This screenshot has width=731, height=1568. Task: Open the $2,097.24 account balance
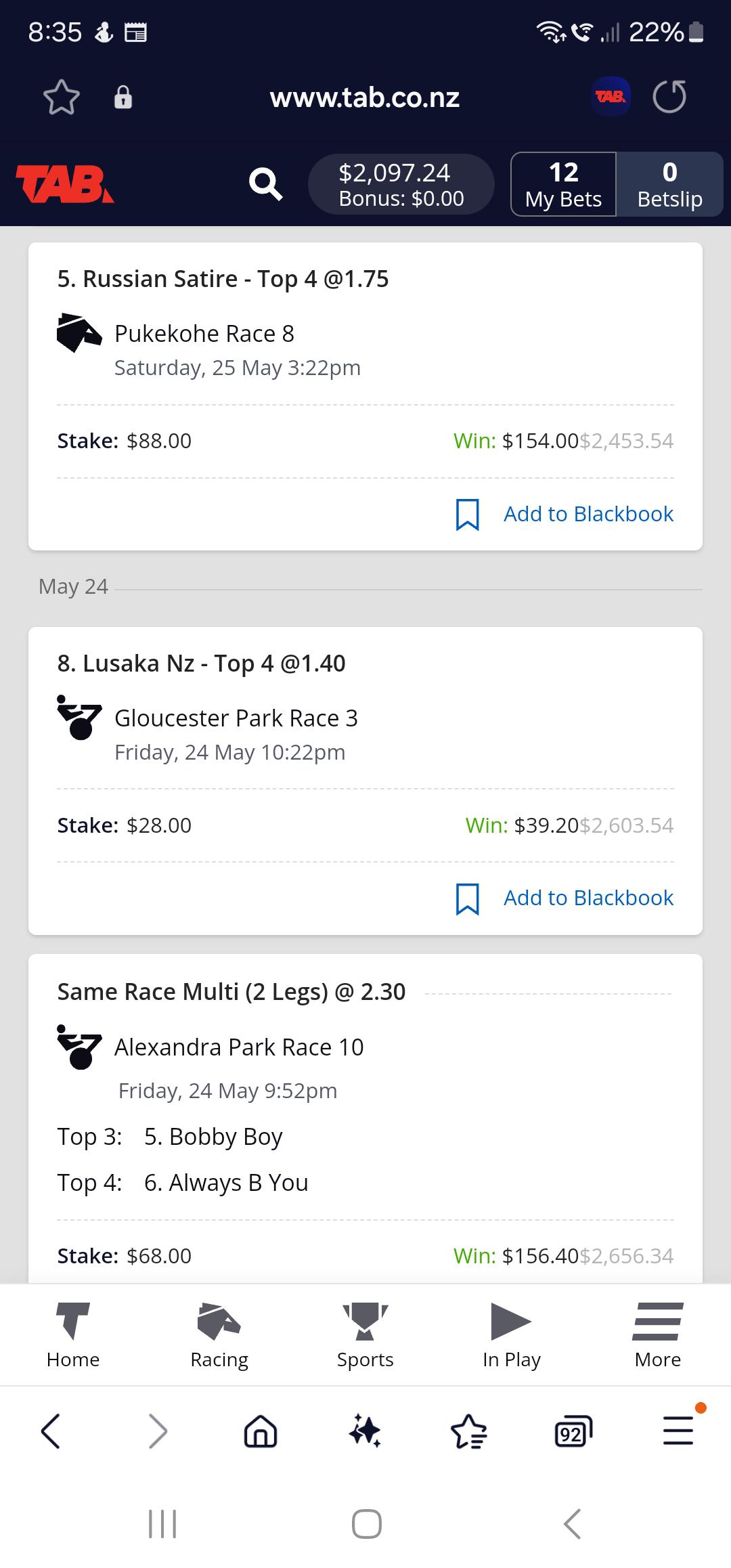tap(401, 184)
